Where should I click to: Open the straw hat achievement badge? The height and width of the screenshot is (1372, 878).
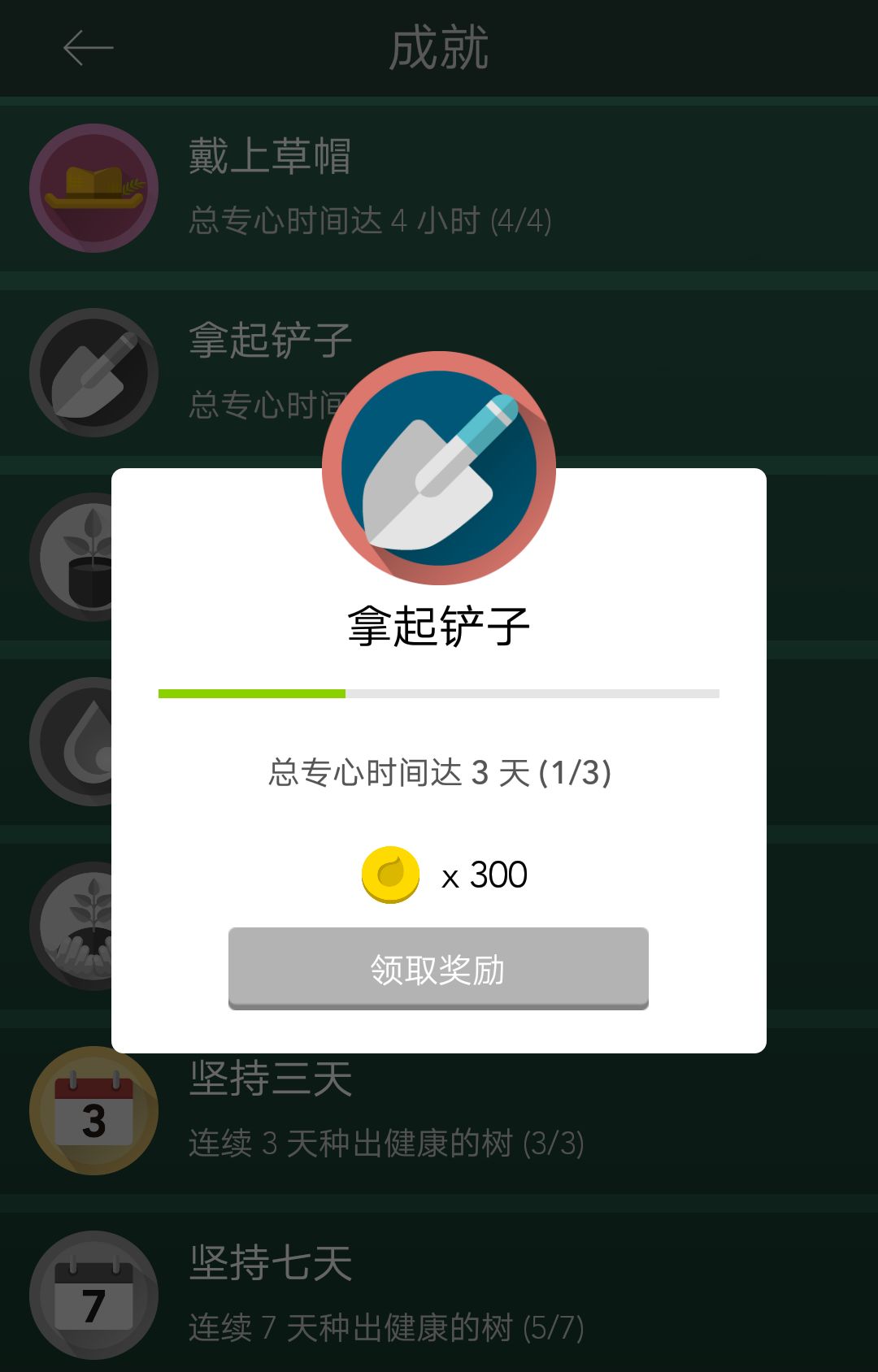click(93, 187)
